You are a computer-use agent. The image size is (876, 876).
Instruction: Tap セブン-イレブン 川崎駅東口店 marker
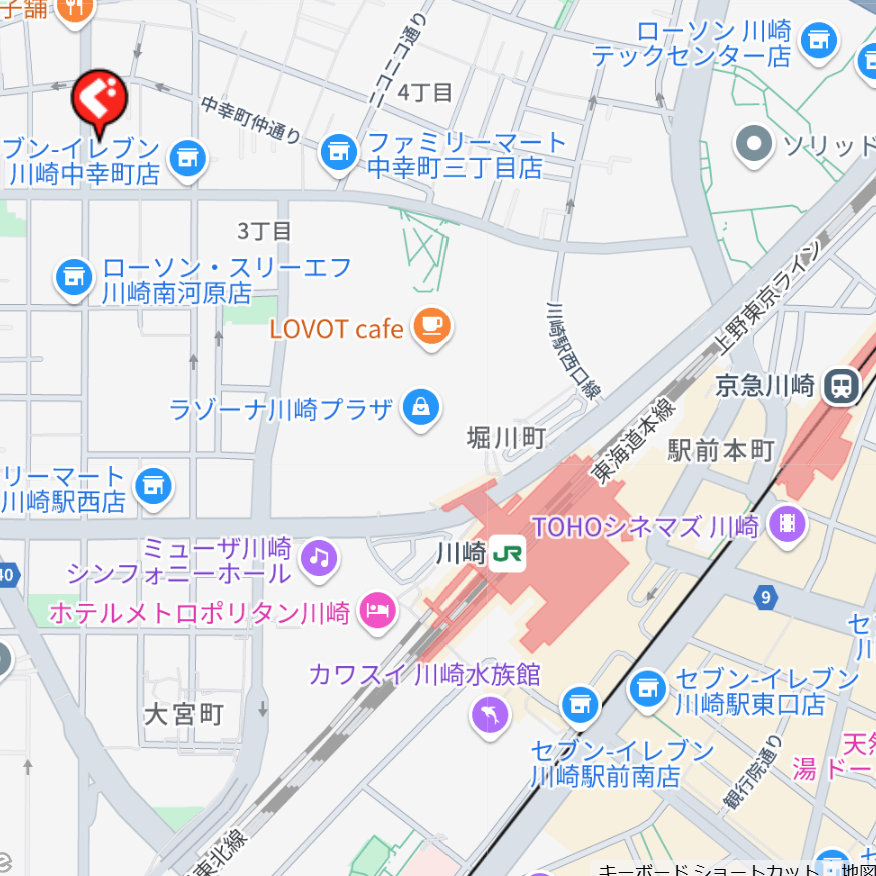648,689
